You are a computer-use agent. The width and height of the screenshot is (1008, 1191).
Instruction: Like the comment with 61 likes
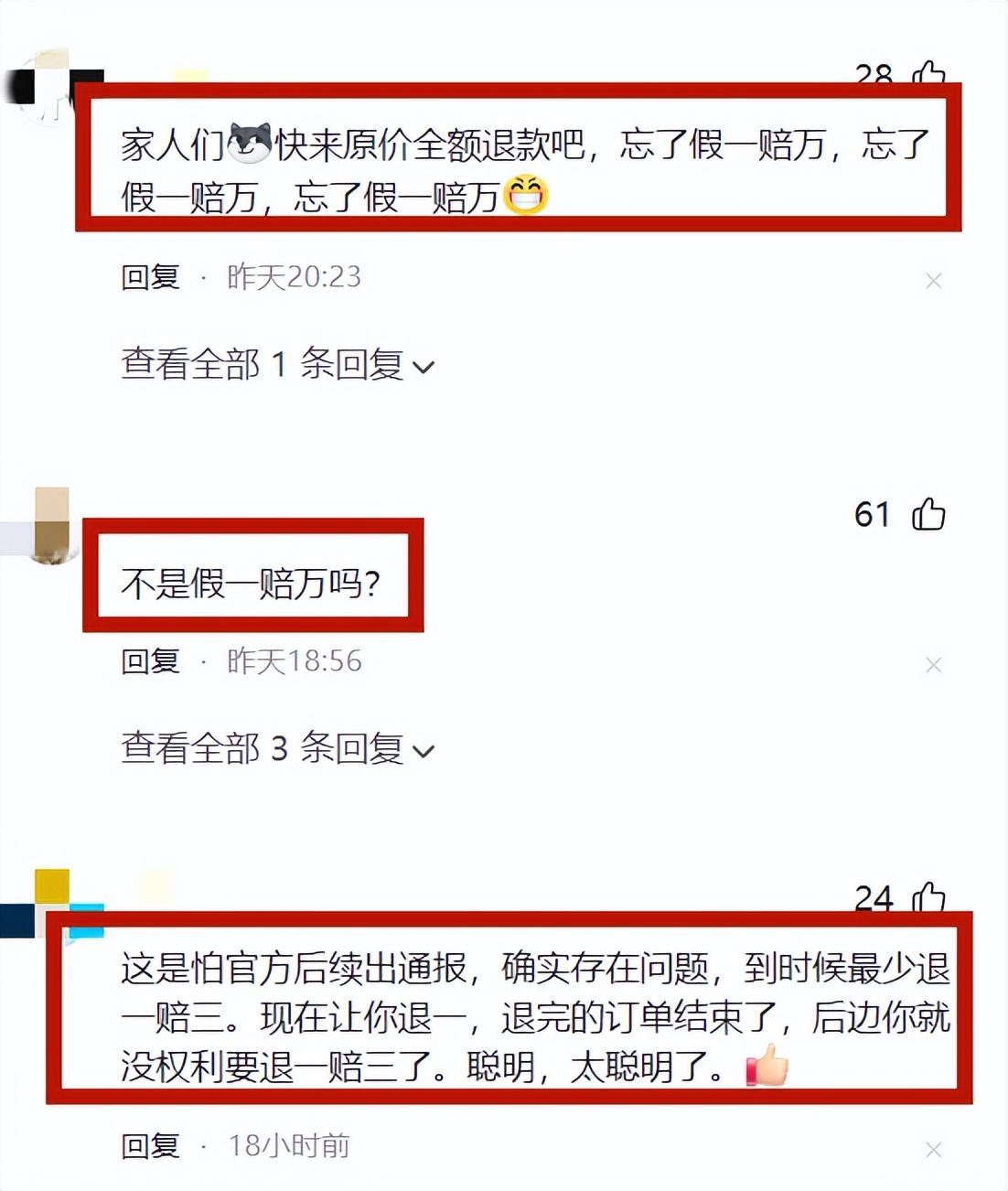pos(928,514)
